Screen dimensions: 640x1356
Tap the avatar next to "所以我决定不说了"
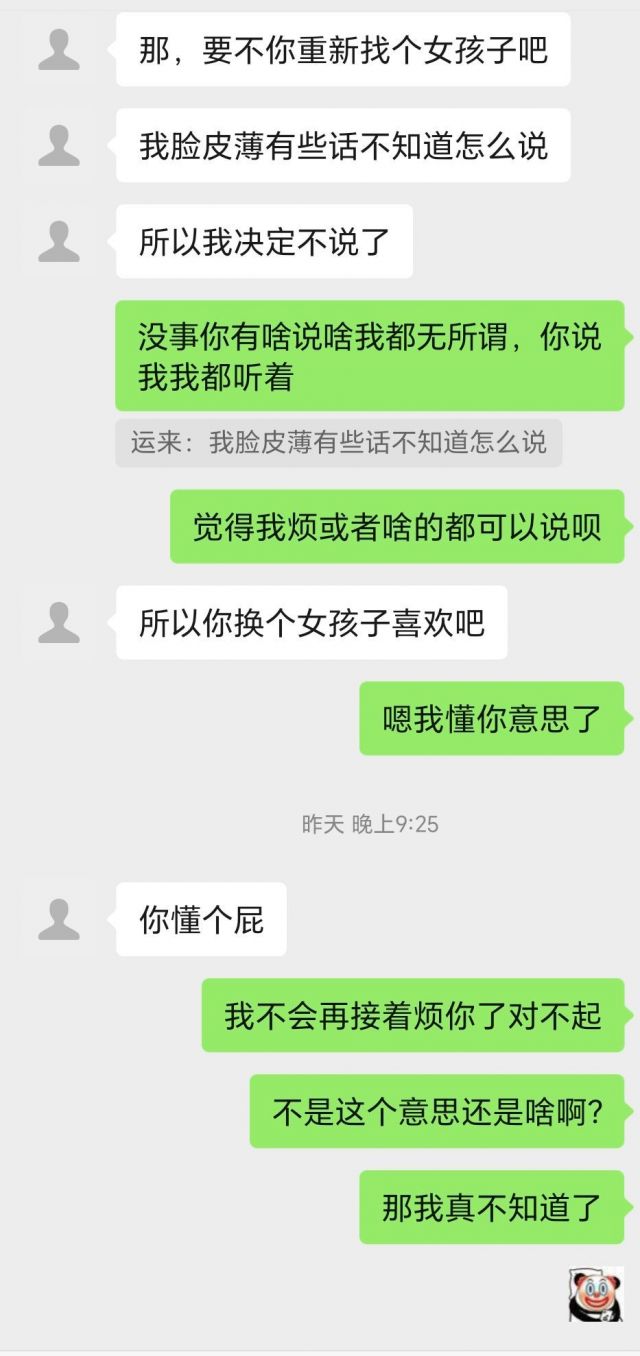point(59,241)
